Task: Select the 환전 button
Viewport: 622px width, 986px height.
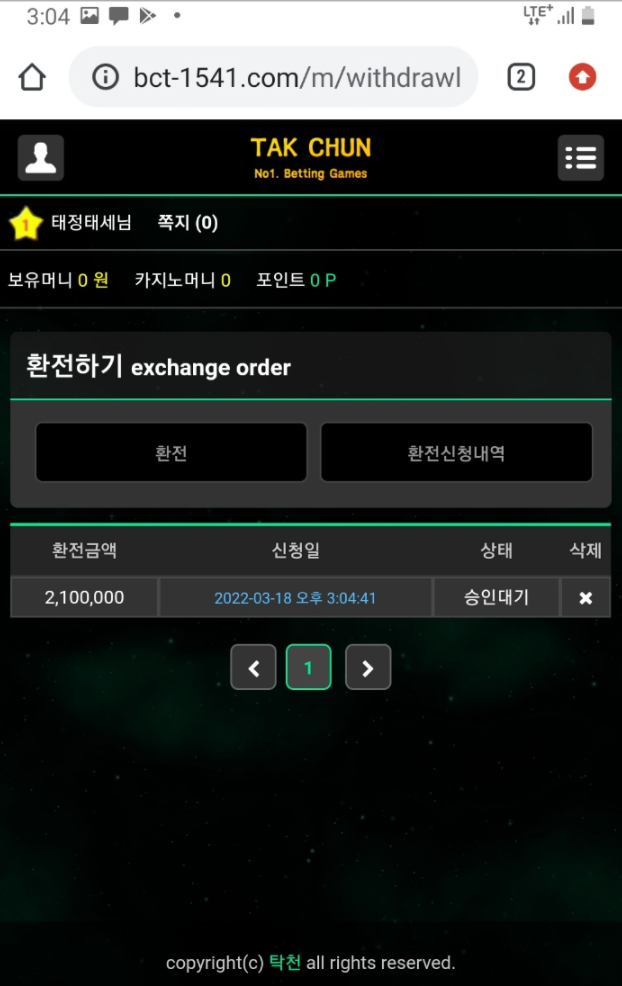Action: click(171, 453)
